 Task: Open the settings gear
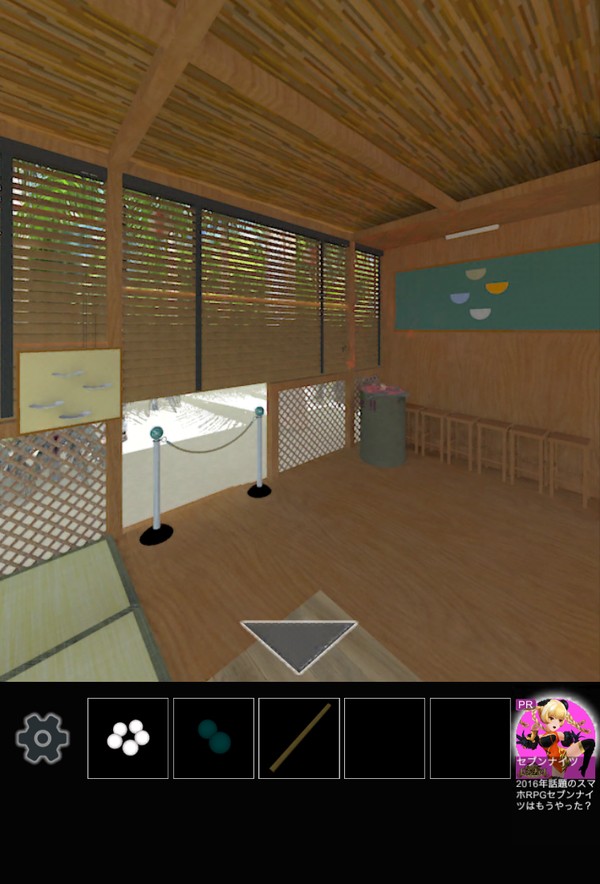[42, 739]
